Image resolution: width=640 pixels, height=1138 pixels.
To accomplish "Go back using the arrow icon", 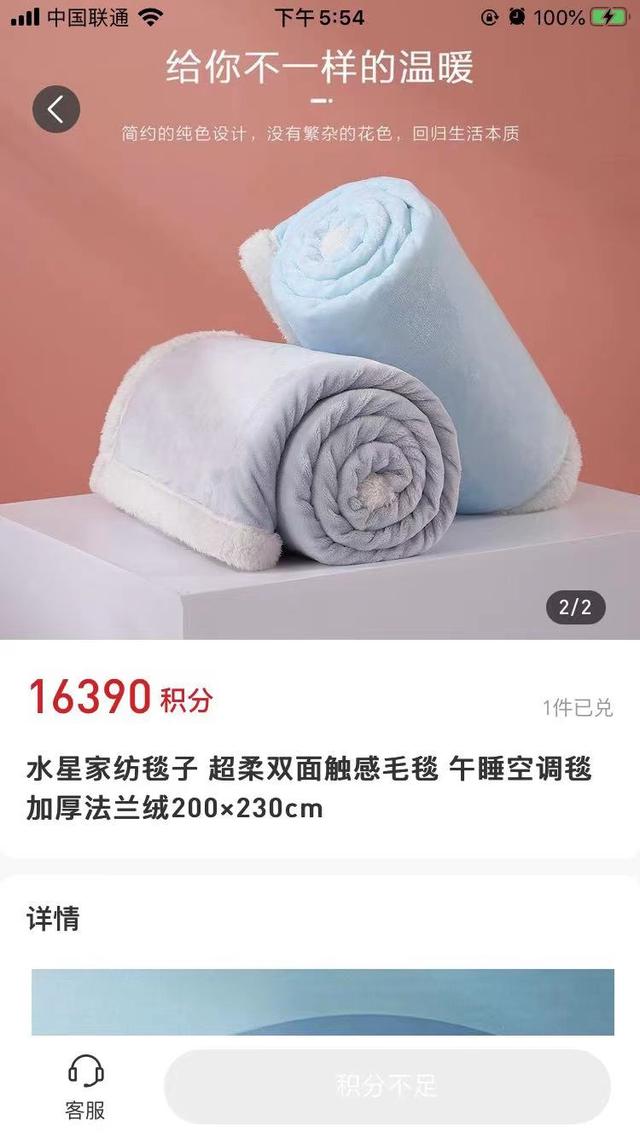I will [56, 109].
